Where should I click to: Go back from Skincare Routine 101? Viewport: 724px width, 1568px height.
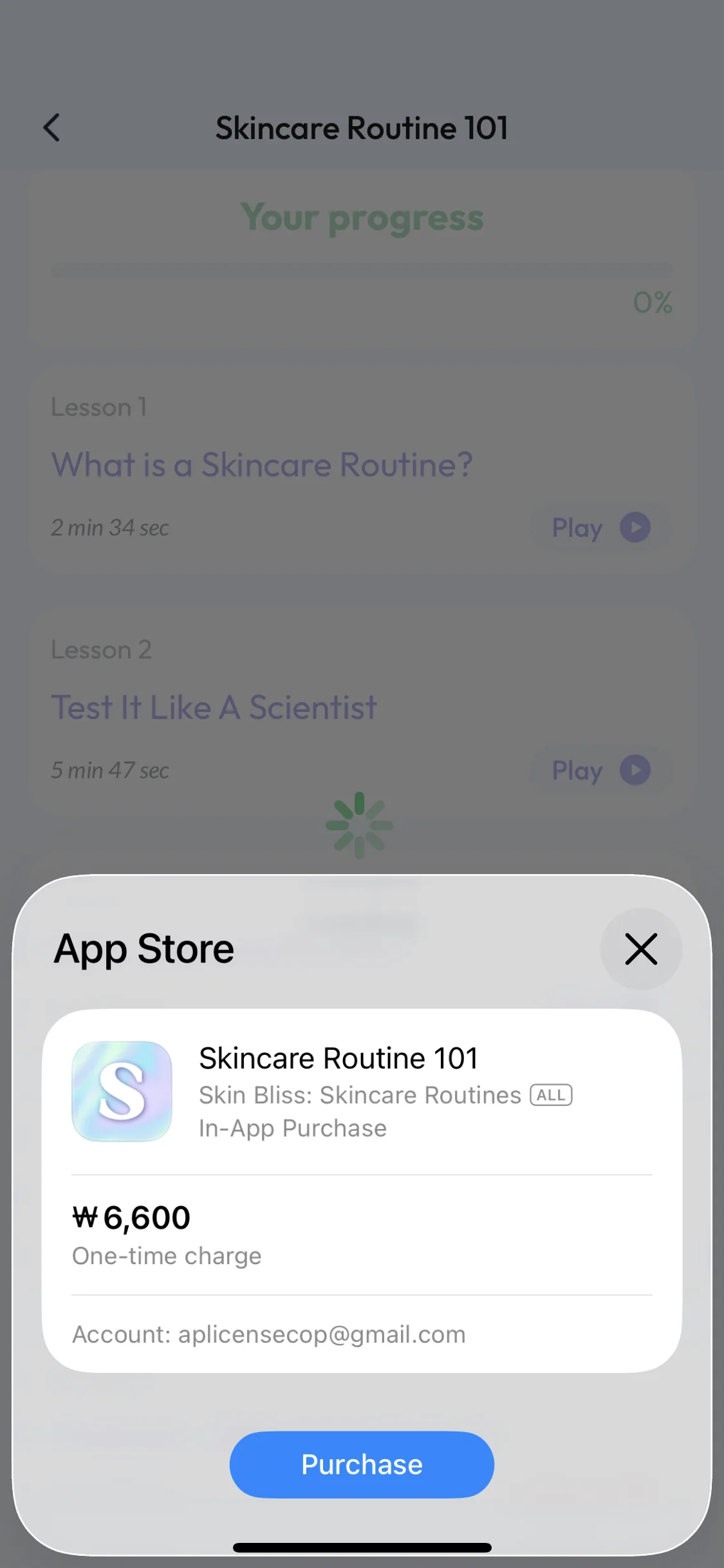(51, 127)
